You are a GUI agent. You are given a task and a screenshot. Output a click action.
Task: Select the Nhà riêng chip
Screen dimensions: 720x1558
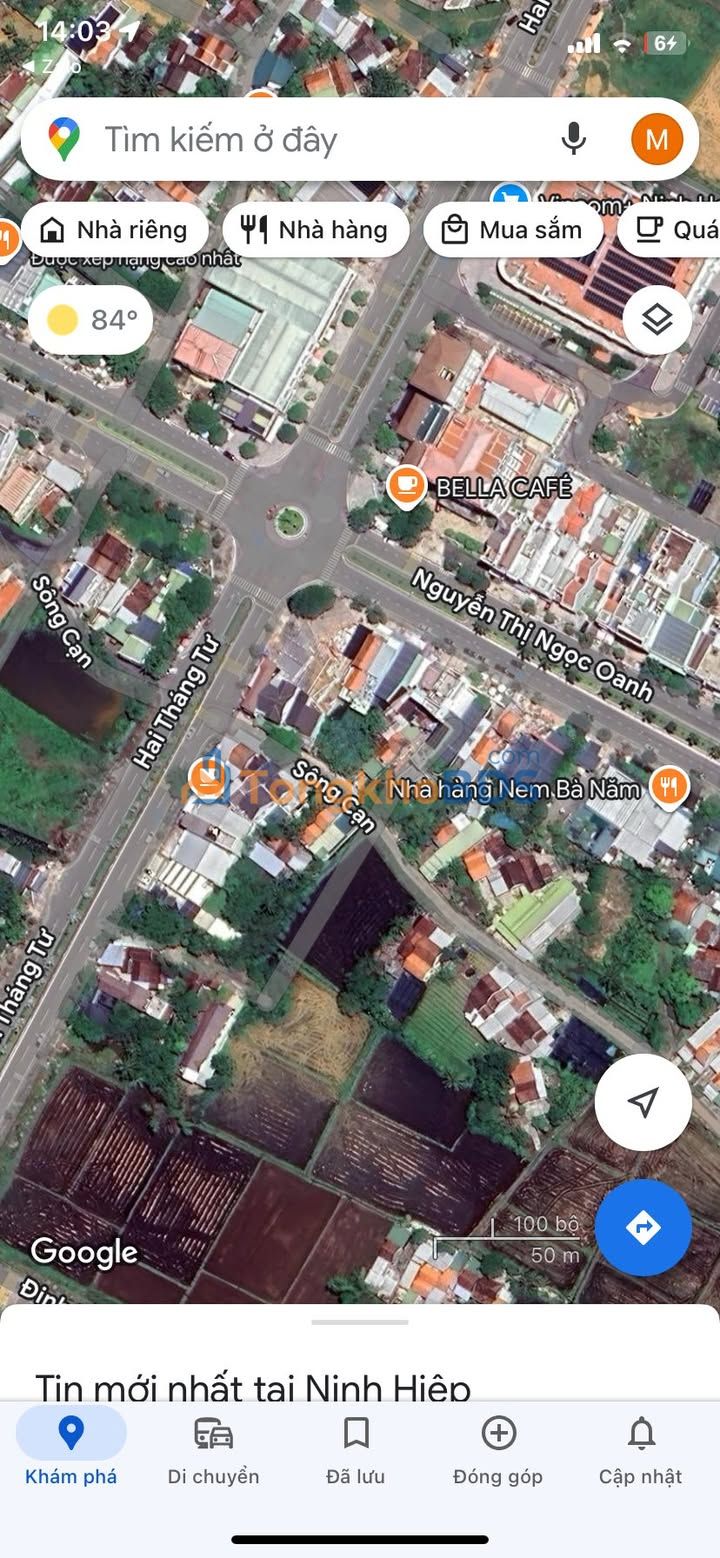(113, 230)
